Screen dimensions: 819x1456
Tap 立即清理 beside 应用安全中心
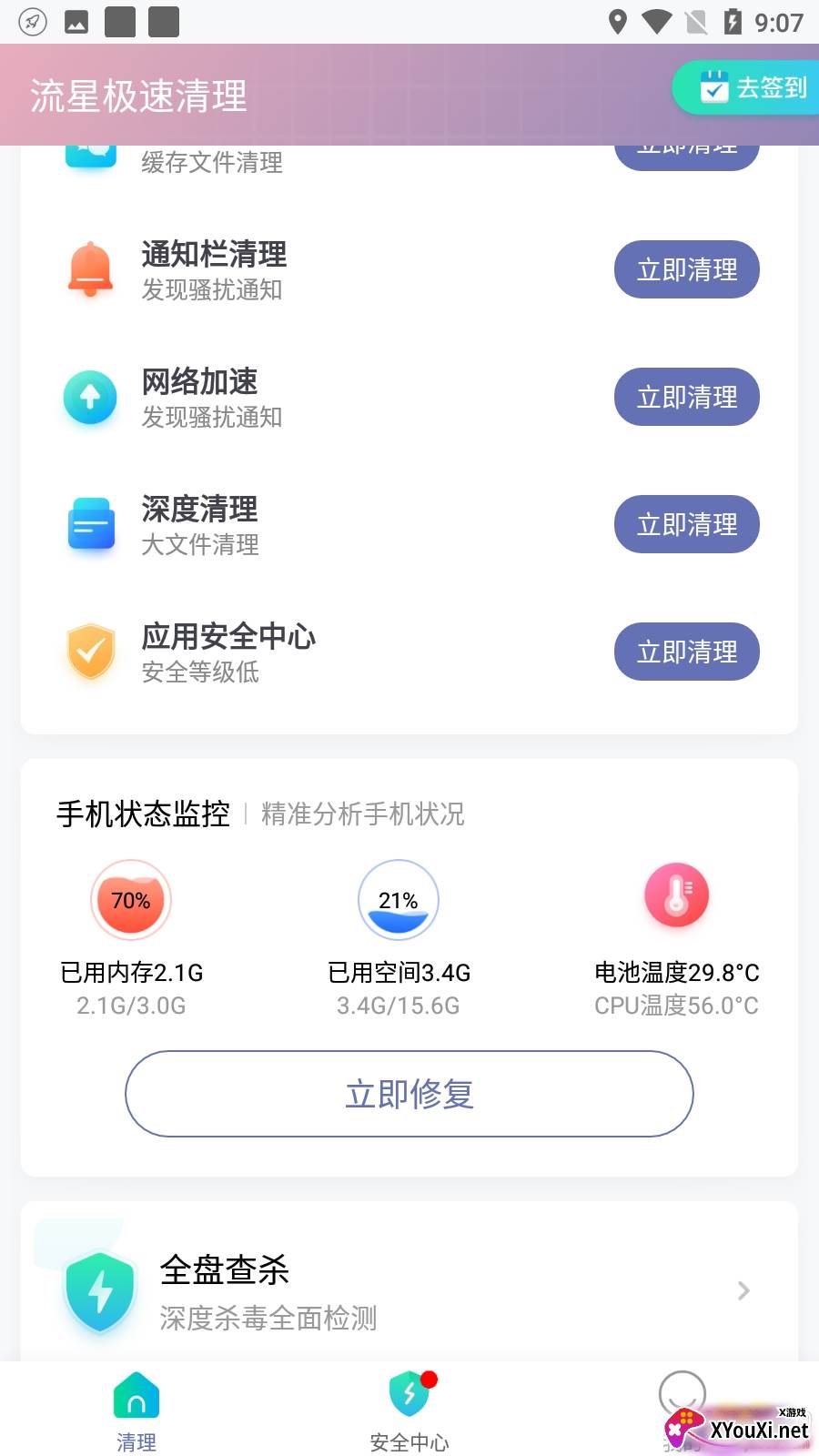686,652
